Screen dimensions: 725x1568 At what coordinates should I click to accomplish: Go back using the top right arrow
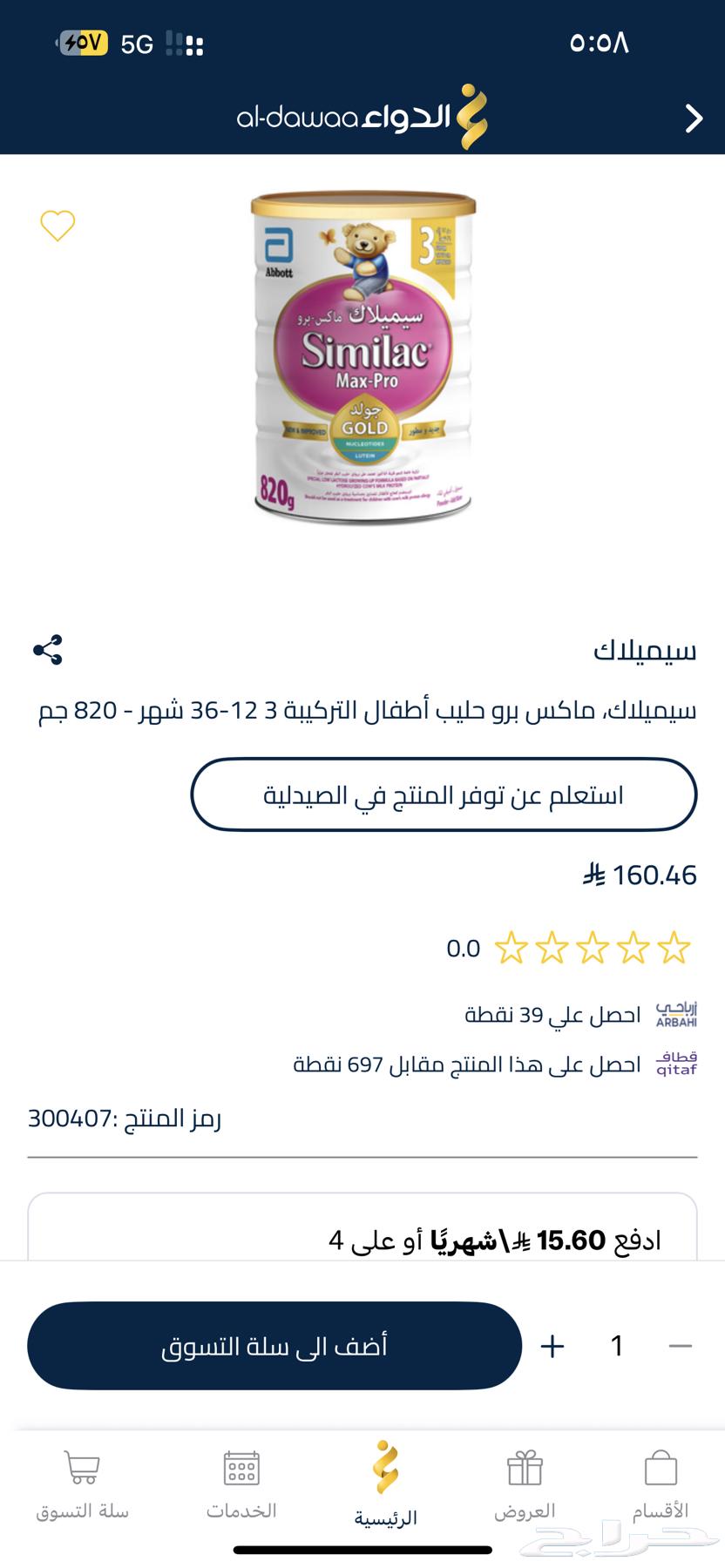693,118
